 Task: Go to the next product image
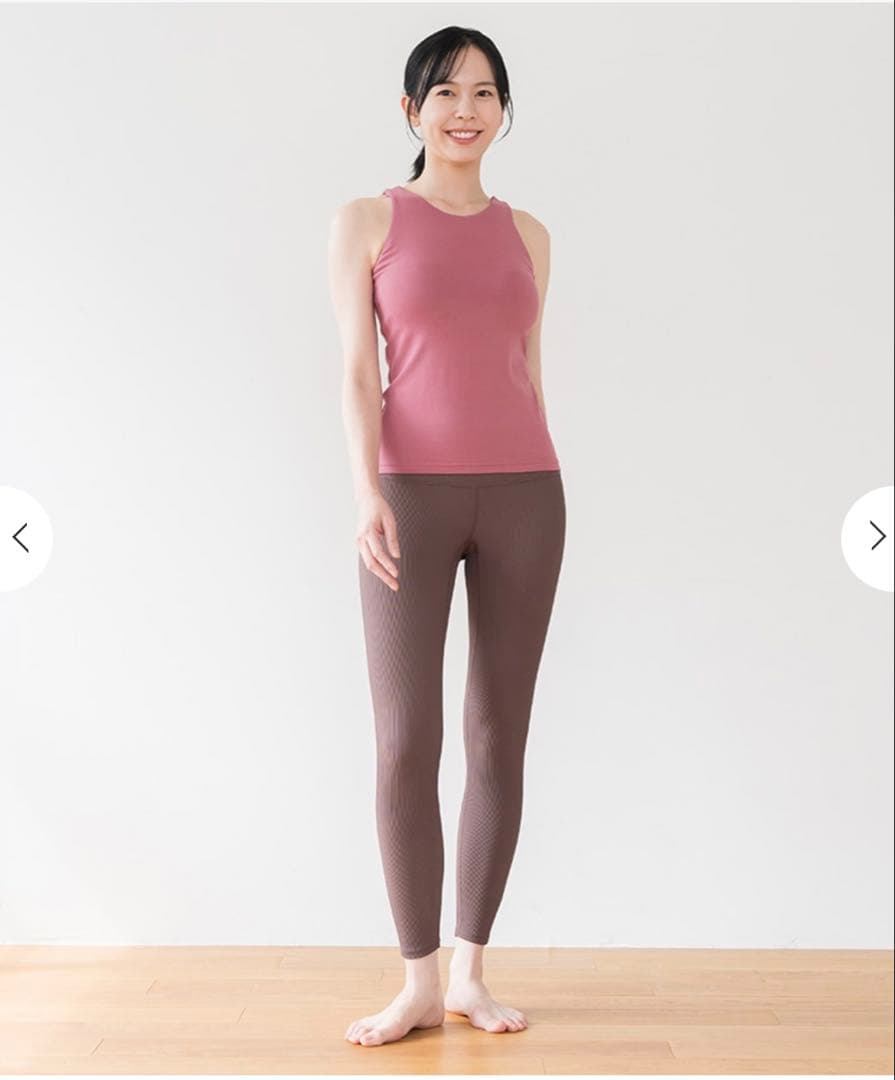tap(874, 538)
